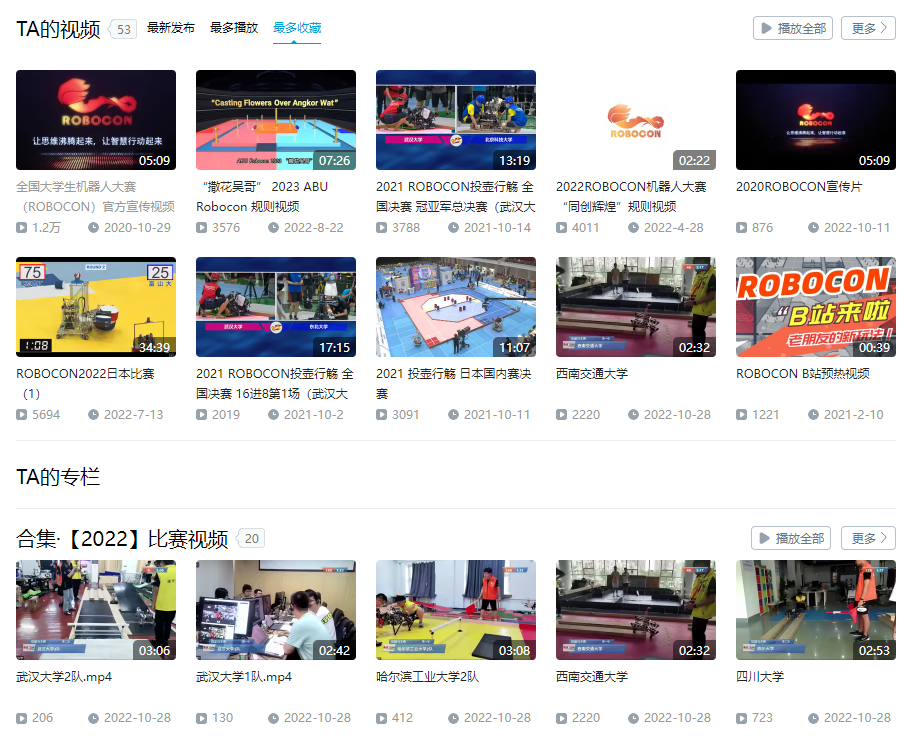Open the 全国大学生机器人大赛 official promo video
Screen dimensions: 915x739
tap(96, 120)
